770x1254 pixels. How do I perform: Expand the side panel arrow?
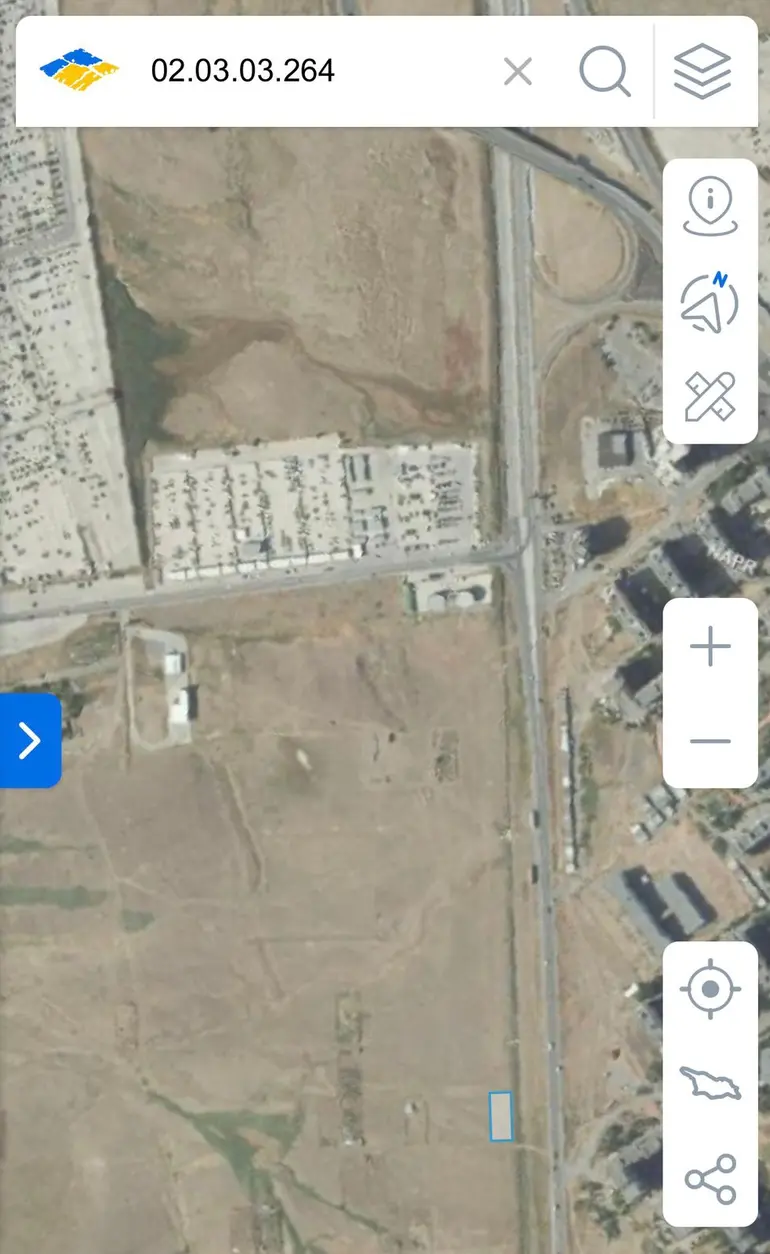click(30, 741)
